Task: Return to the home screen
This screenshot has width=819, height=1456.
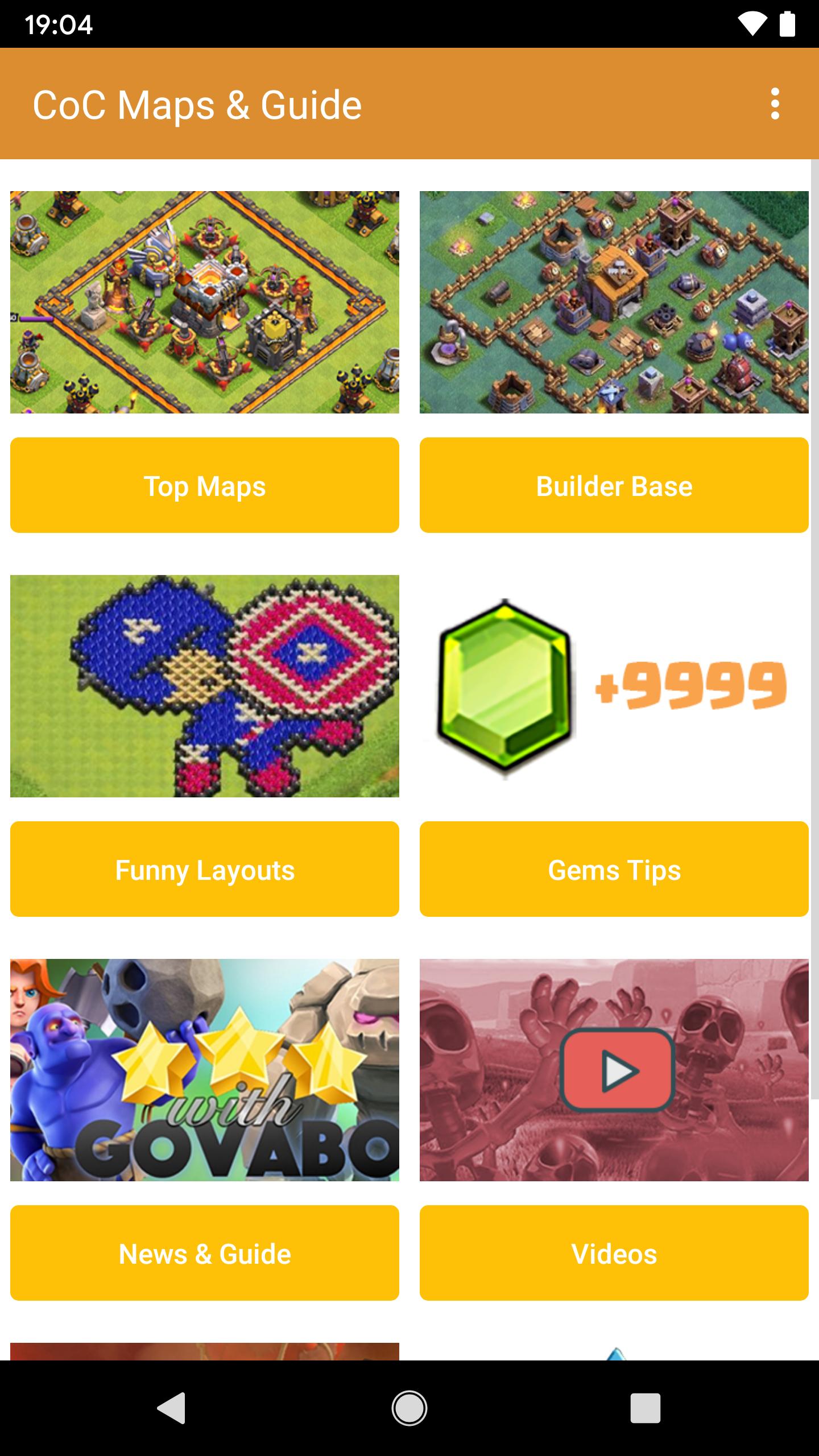Action: click(x=409, y=1408)
